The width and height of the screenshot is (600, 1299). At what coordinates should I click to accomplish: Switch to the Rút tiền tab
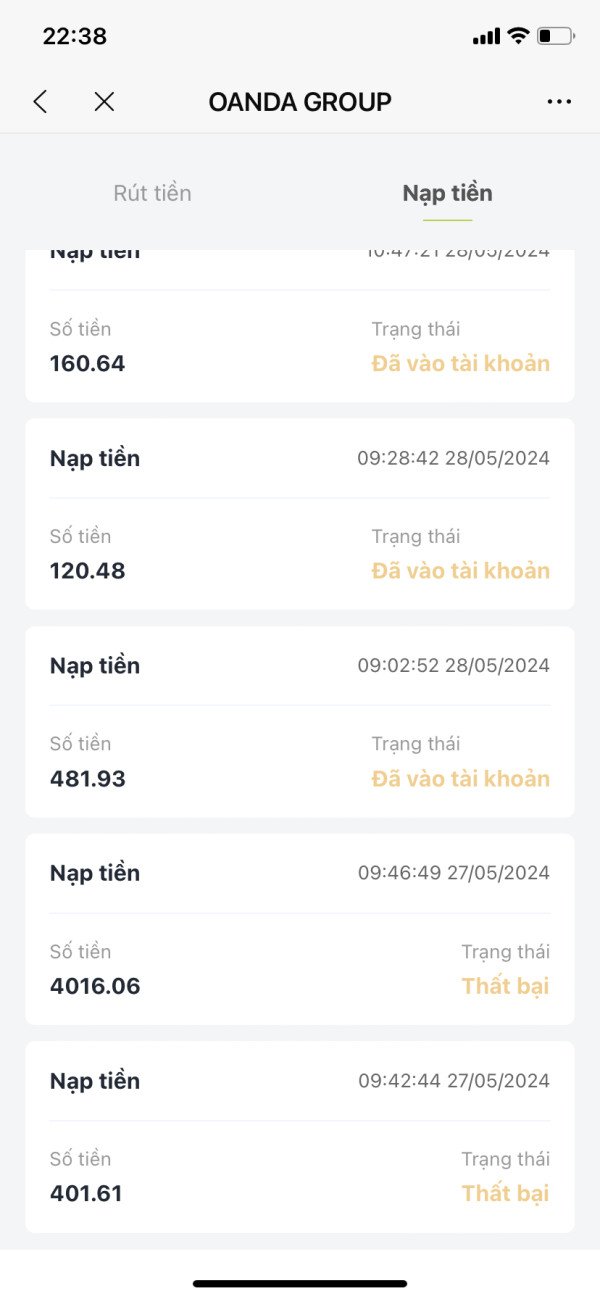click(x=152, y=193)
